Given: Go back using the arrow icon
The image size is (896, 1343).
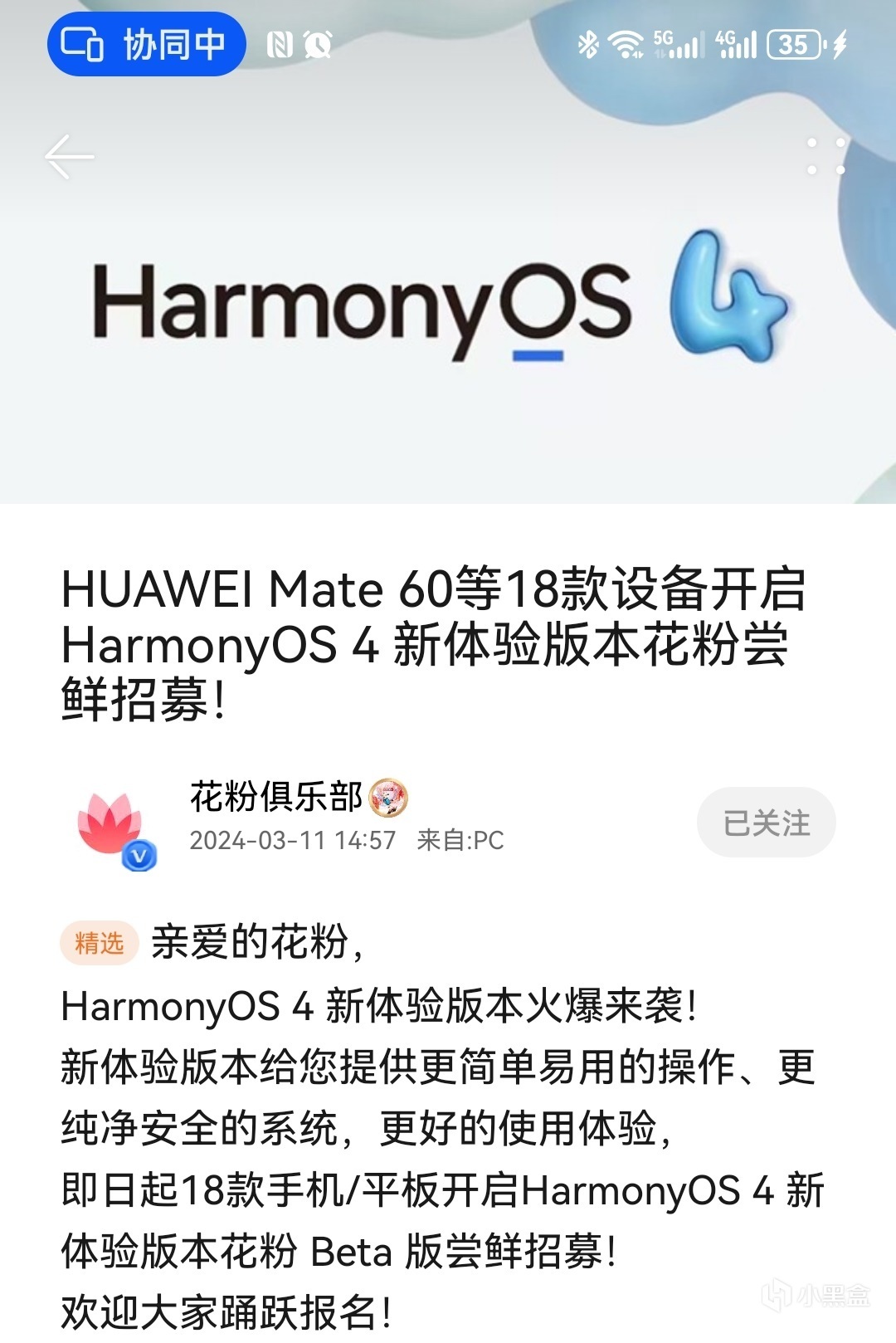Looking at the screenshot, I should [x=69, y=156].
